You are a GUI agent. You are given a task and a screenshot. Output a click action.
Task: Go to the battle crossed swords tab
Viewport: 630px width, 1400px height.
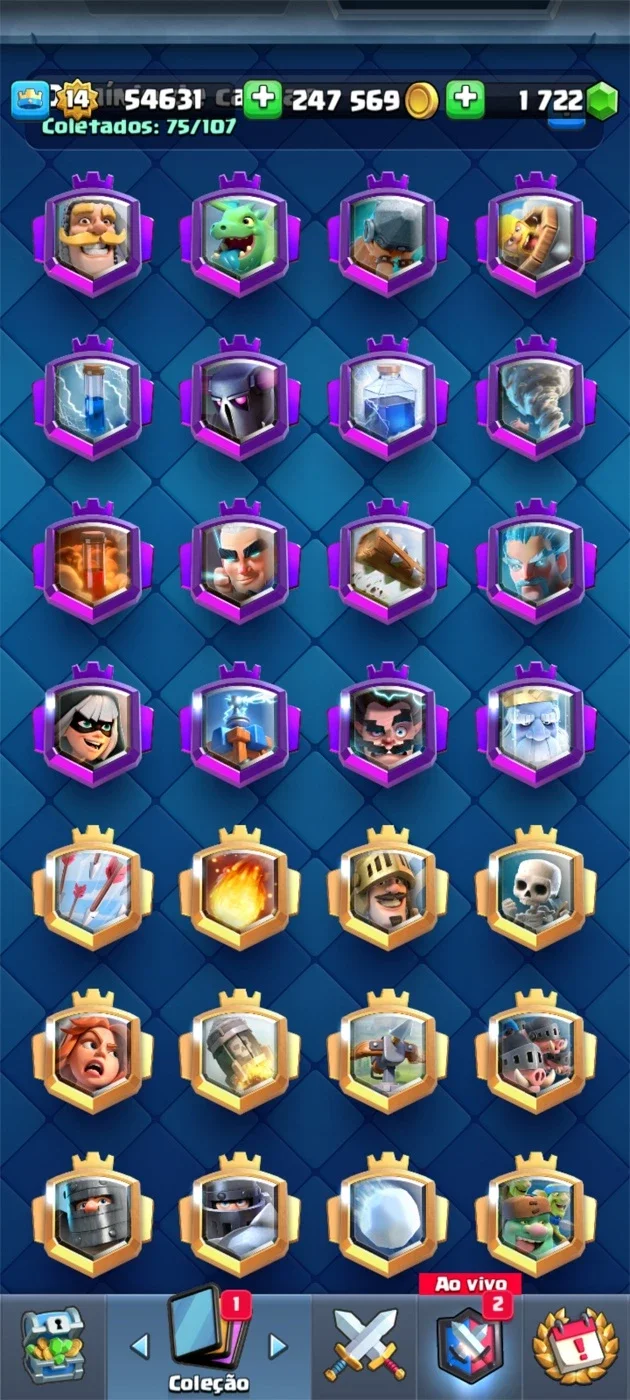[x=364, y=1346]
